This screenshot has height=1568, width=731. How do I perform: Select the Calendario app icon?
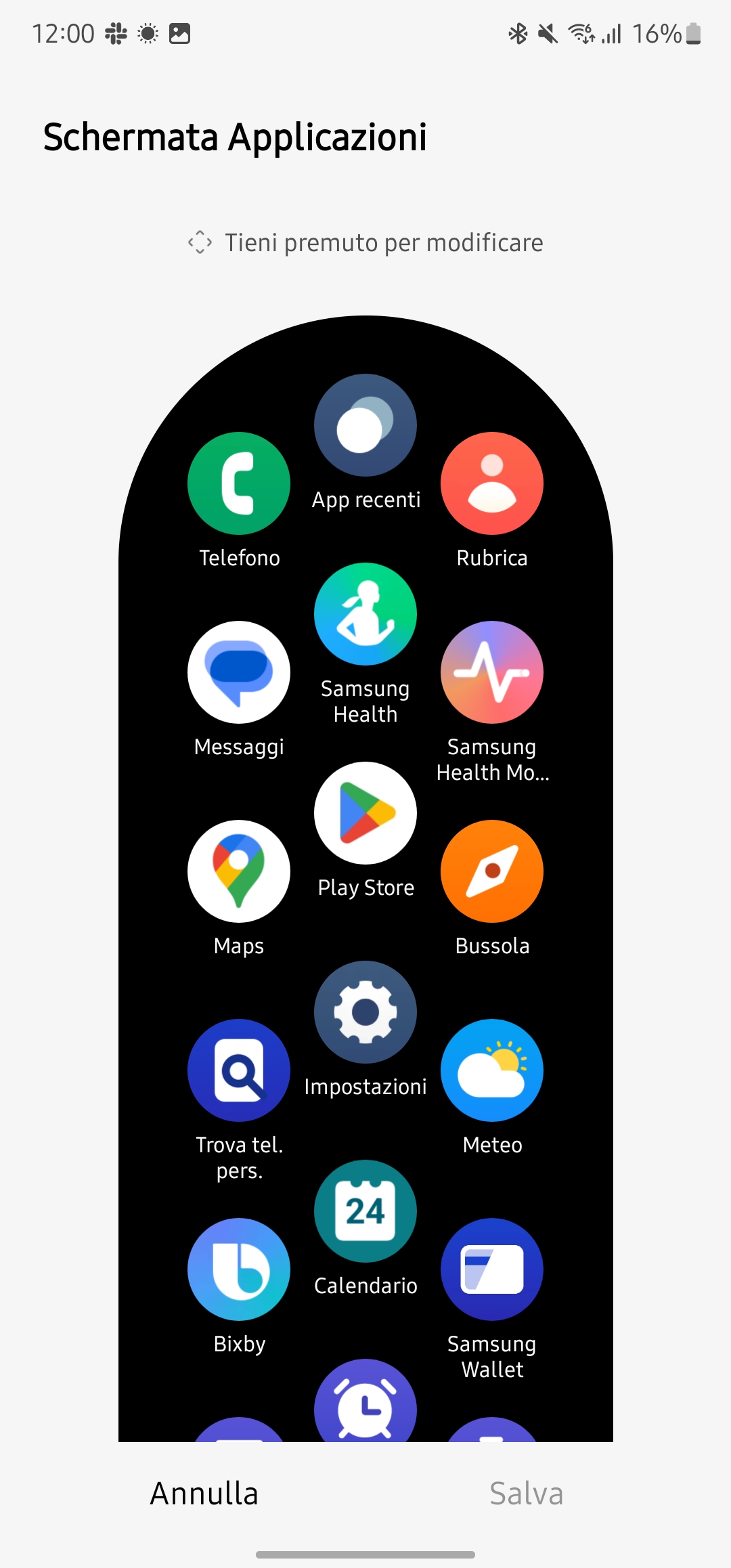coord(365,1211)
